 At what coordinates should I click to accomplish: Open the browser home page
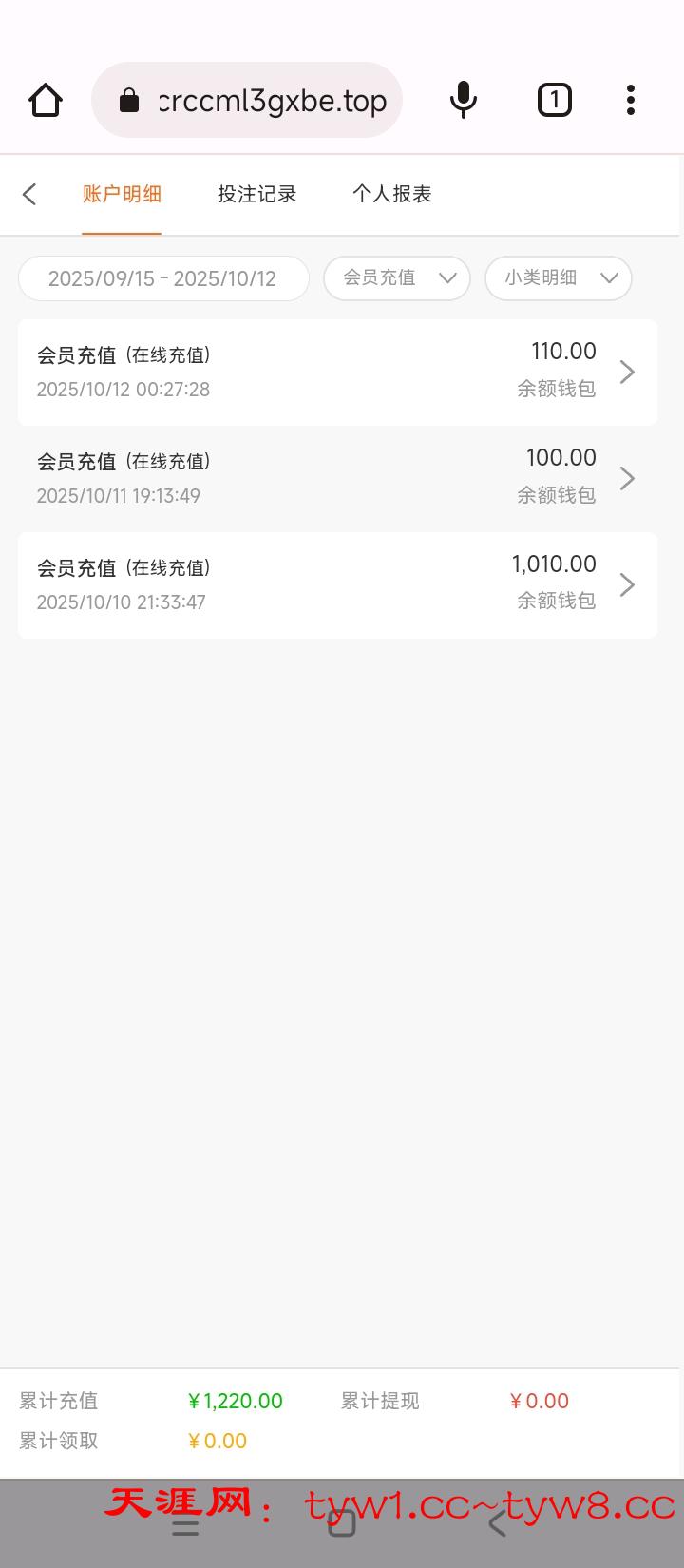(x=46, y=100)
